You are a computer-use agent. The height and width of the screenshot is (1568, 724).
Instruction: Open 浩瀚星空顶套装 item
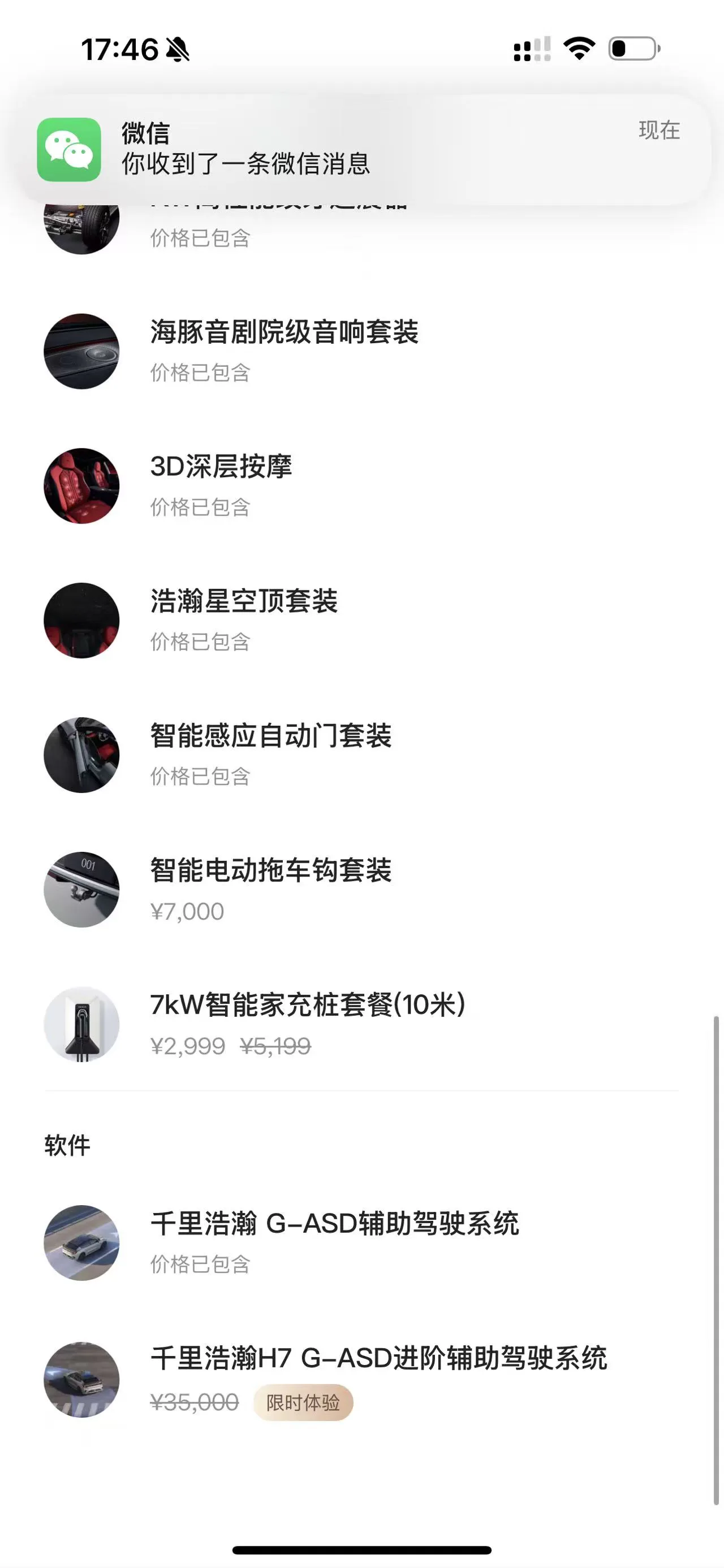pyautogui.click(x=361, y=620)
